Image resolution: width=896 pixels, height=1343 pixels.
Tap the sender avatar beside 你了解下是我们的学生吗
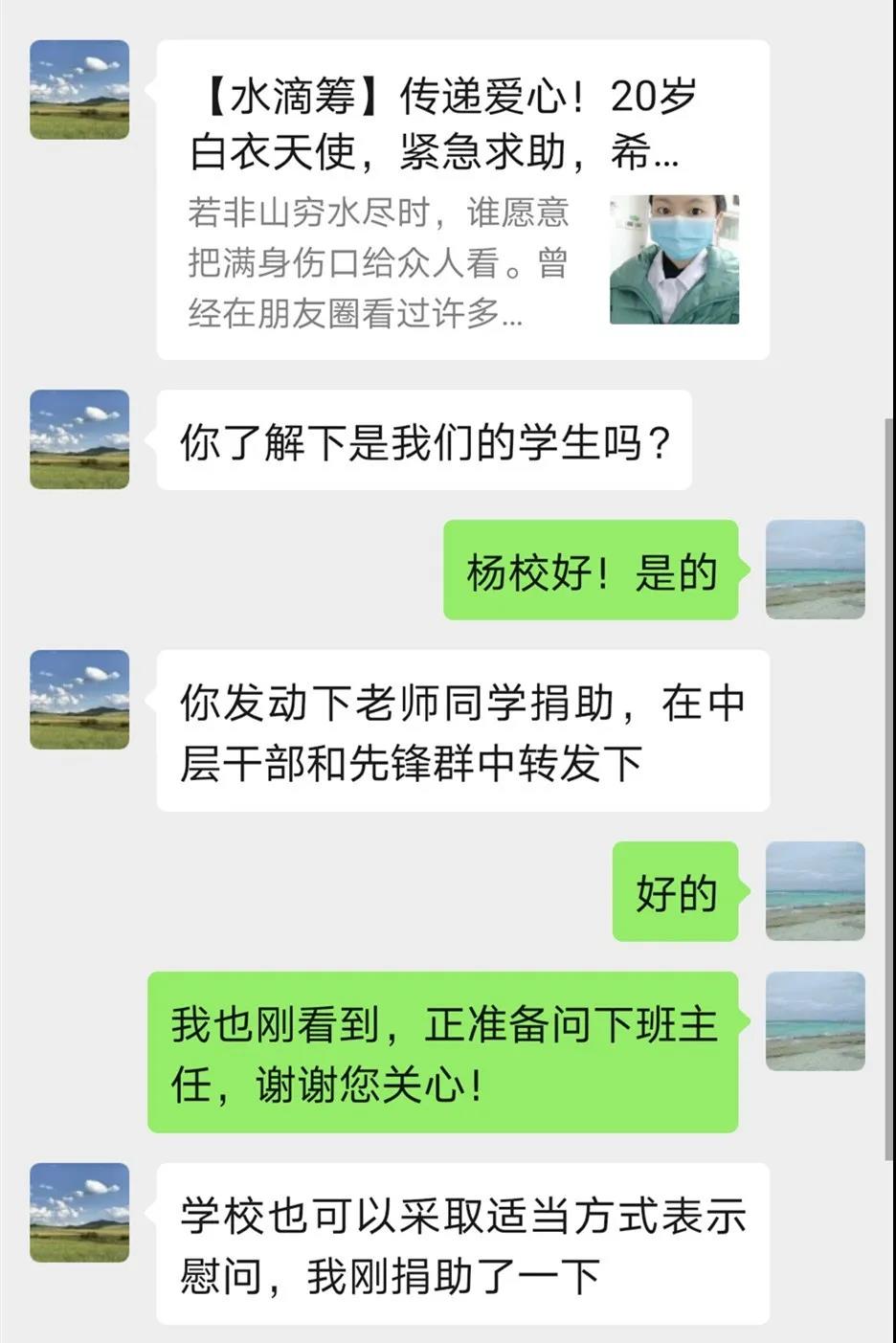(x=79, y=439)
